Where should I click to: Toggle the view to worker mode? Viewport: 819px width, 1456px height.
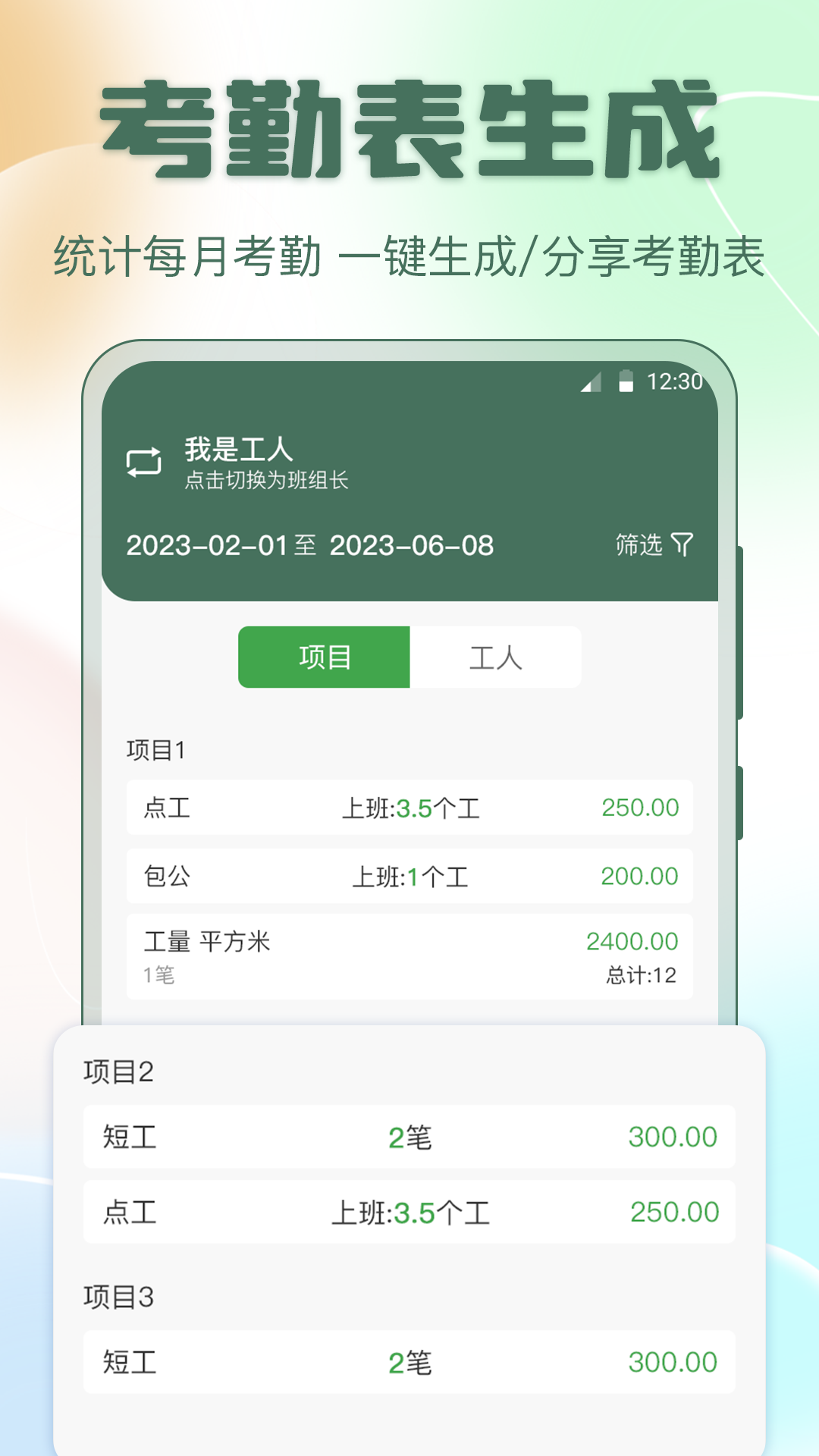click(497, 657)
